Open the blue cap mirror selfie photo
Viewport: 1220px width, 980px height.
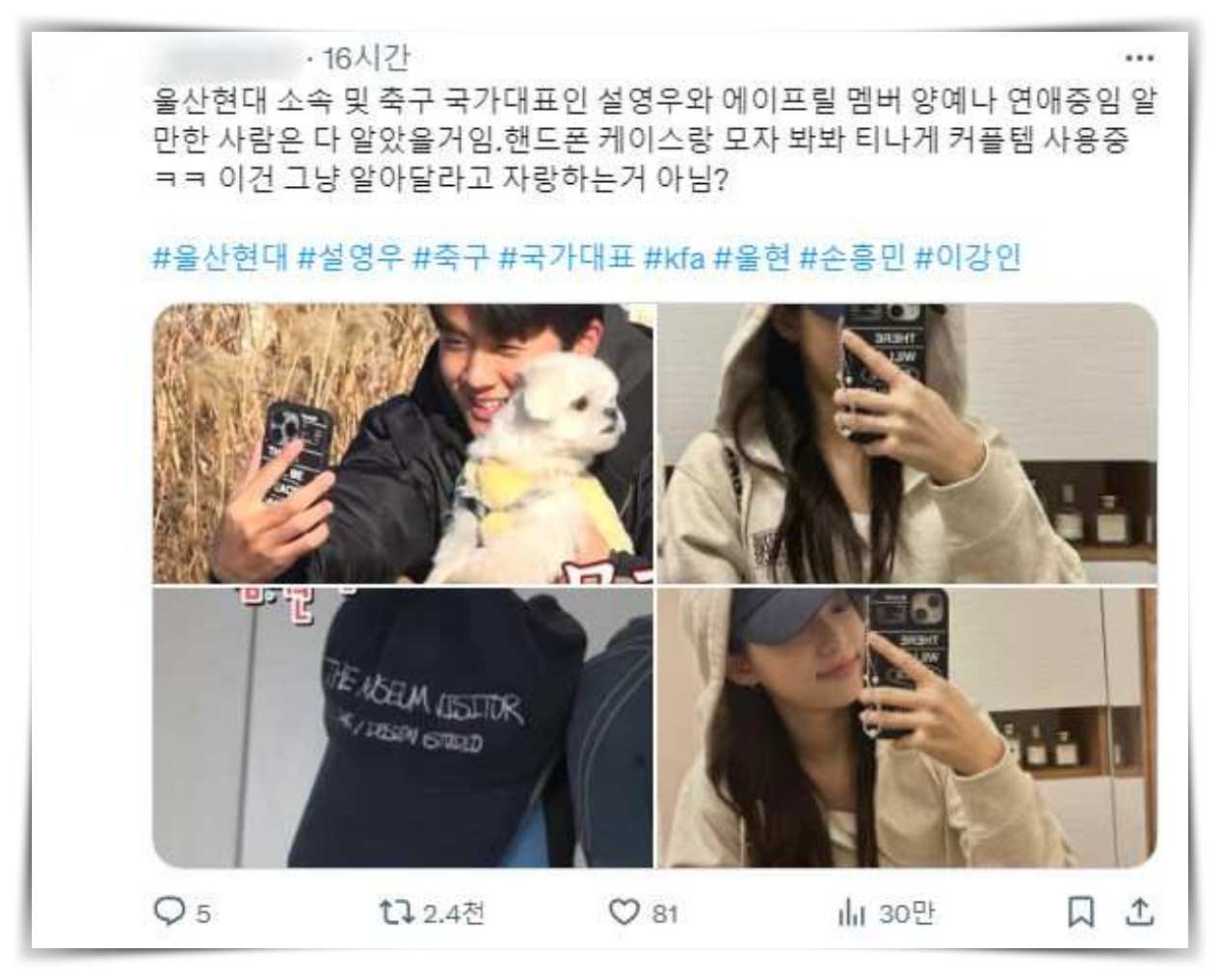point(906,728)
